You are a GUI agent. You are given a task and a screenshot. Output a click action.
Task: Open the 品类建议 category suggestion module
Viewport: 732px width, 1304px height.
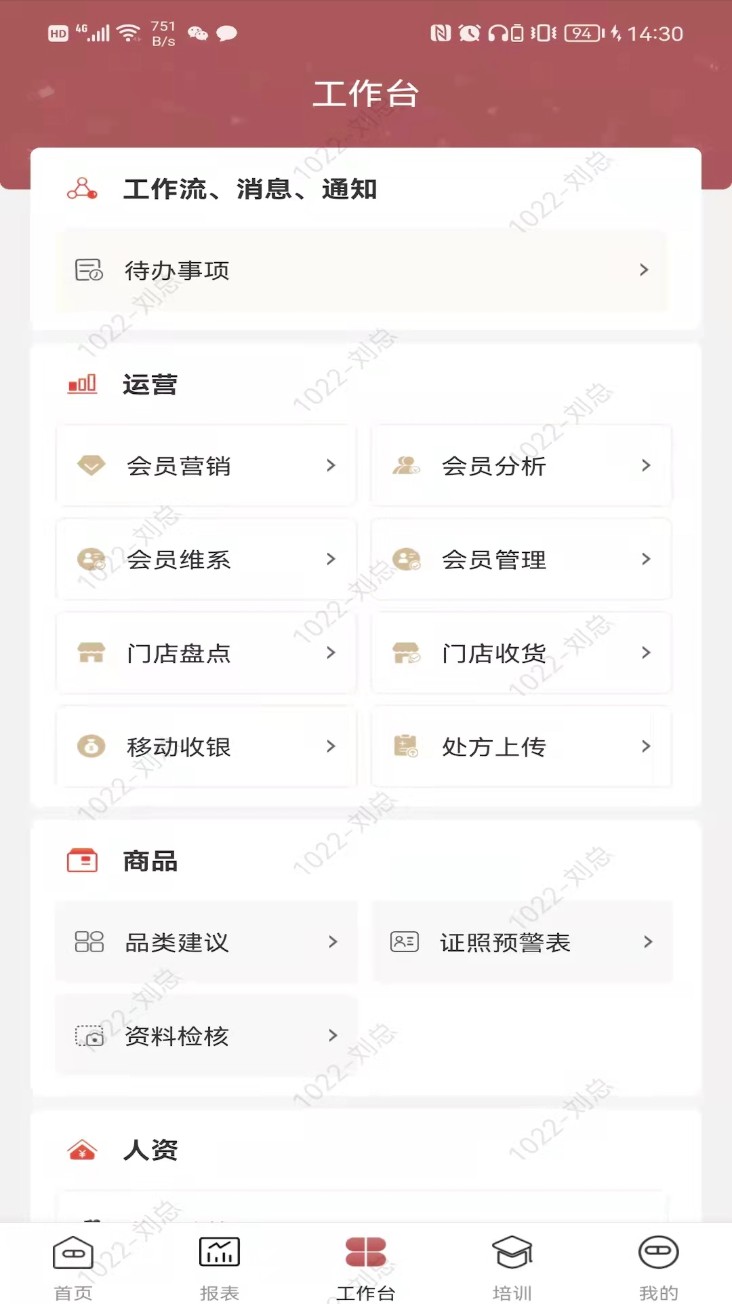(x=89, y=941)
